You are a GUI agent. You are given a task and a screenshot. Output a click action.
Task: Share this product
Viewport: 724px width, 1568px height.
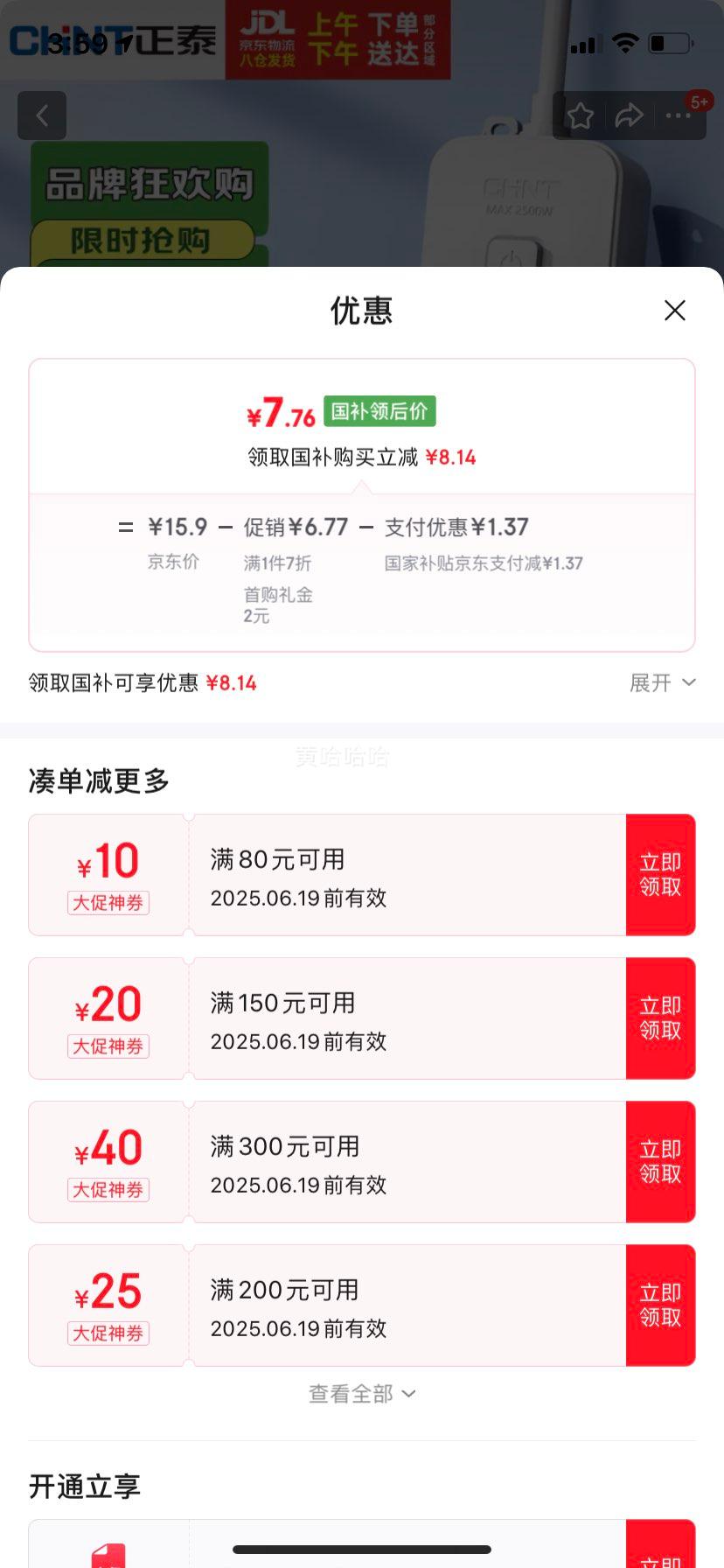pyautogui.click(x=629, y=115)
